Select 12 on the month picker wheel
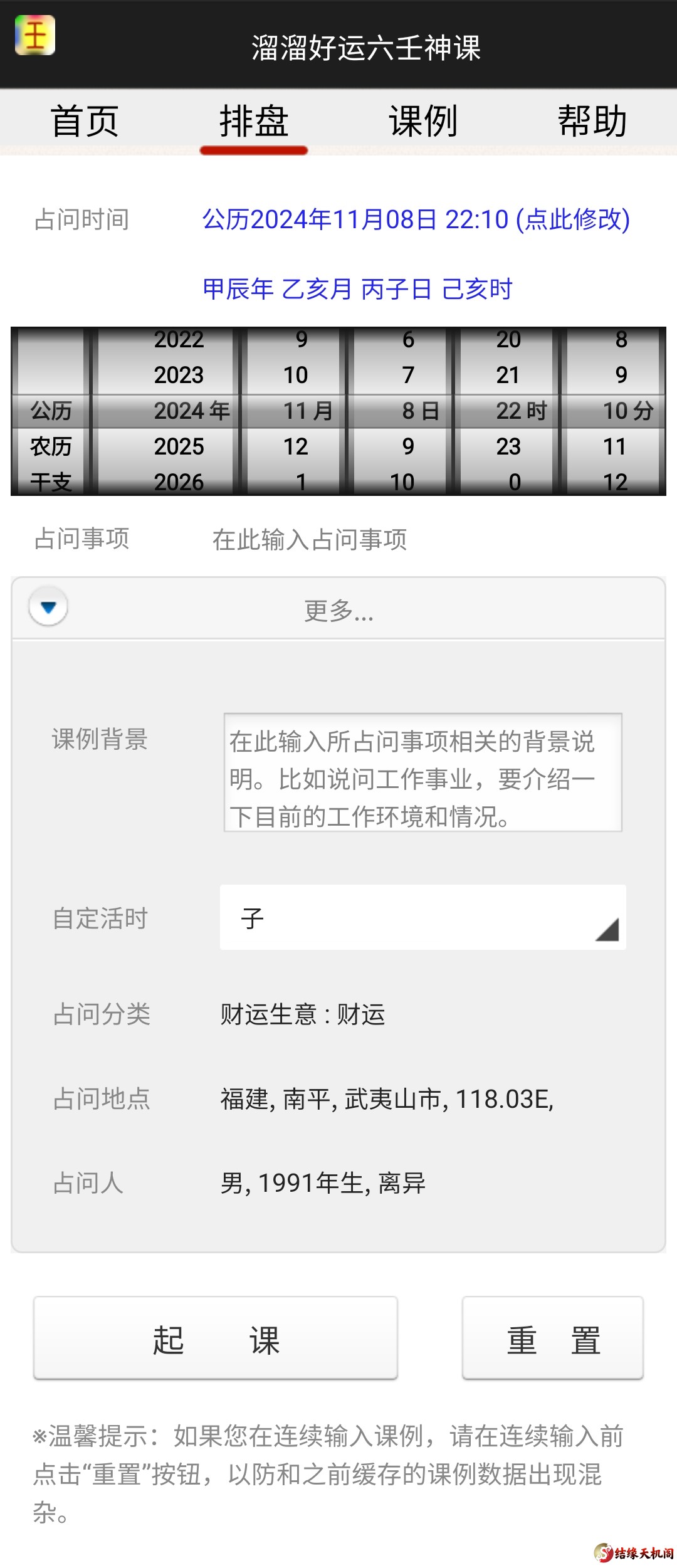This screenshot has height=1568, width=677. [x=297, y=446]
